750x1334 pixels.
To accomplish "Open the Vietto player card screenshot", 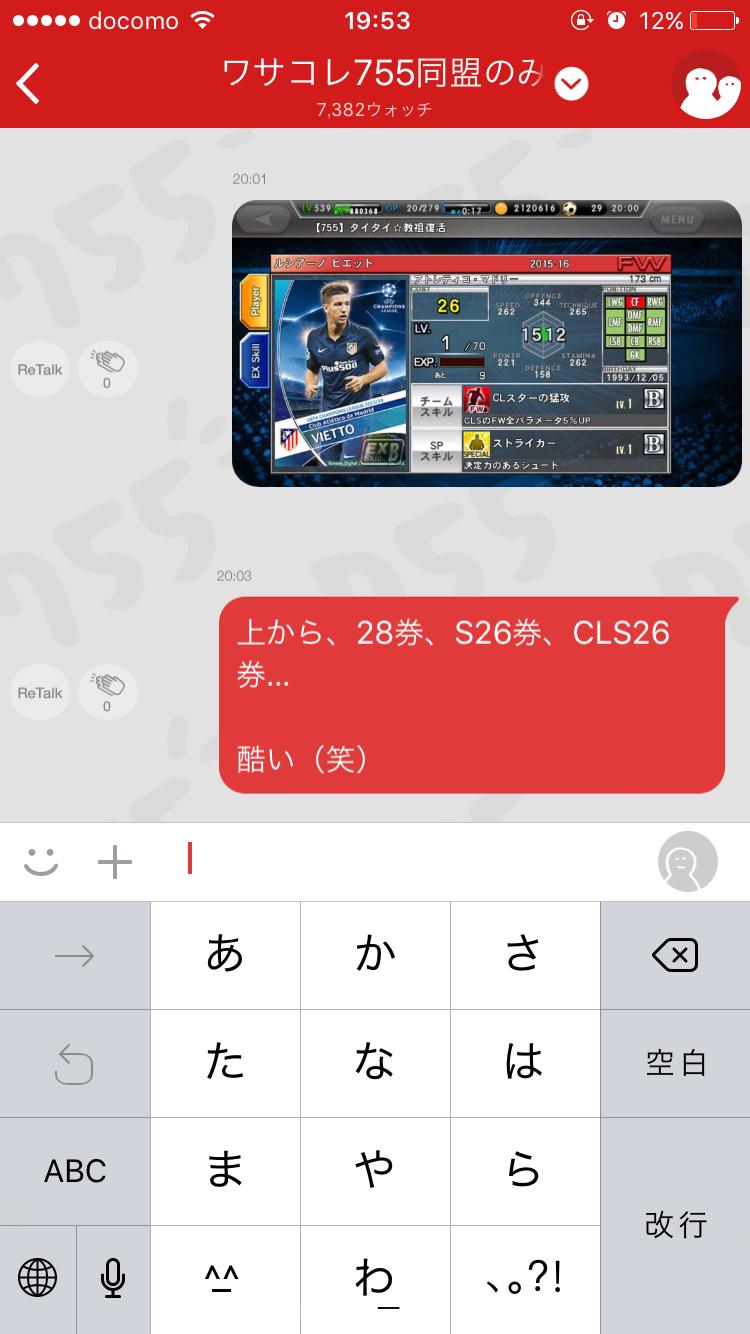I will (487, 345).
